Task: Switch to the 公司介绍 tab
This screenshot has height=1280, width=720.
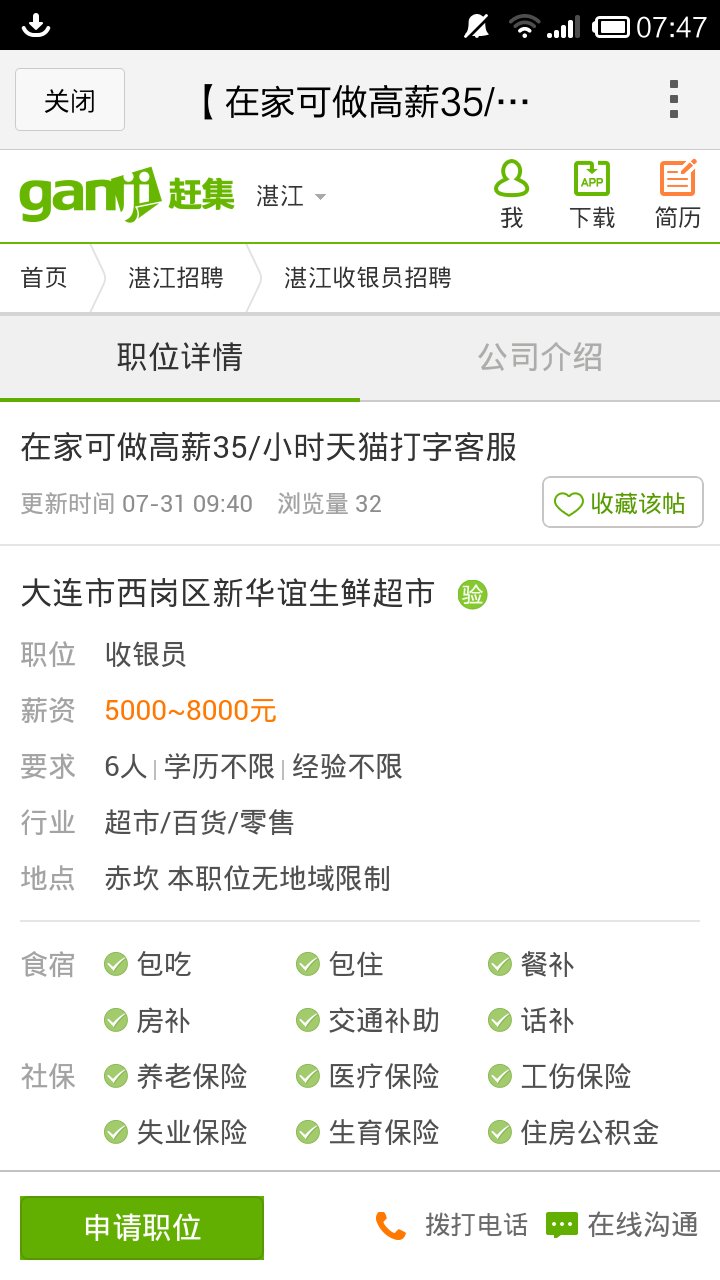Action: click(x=540, y=358)
